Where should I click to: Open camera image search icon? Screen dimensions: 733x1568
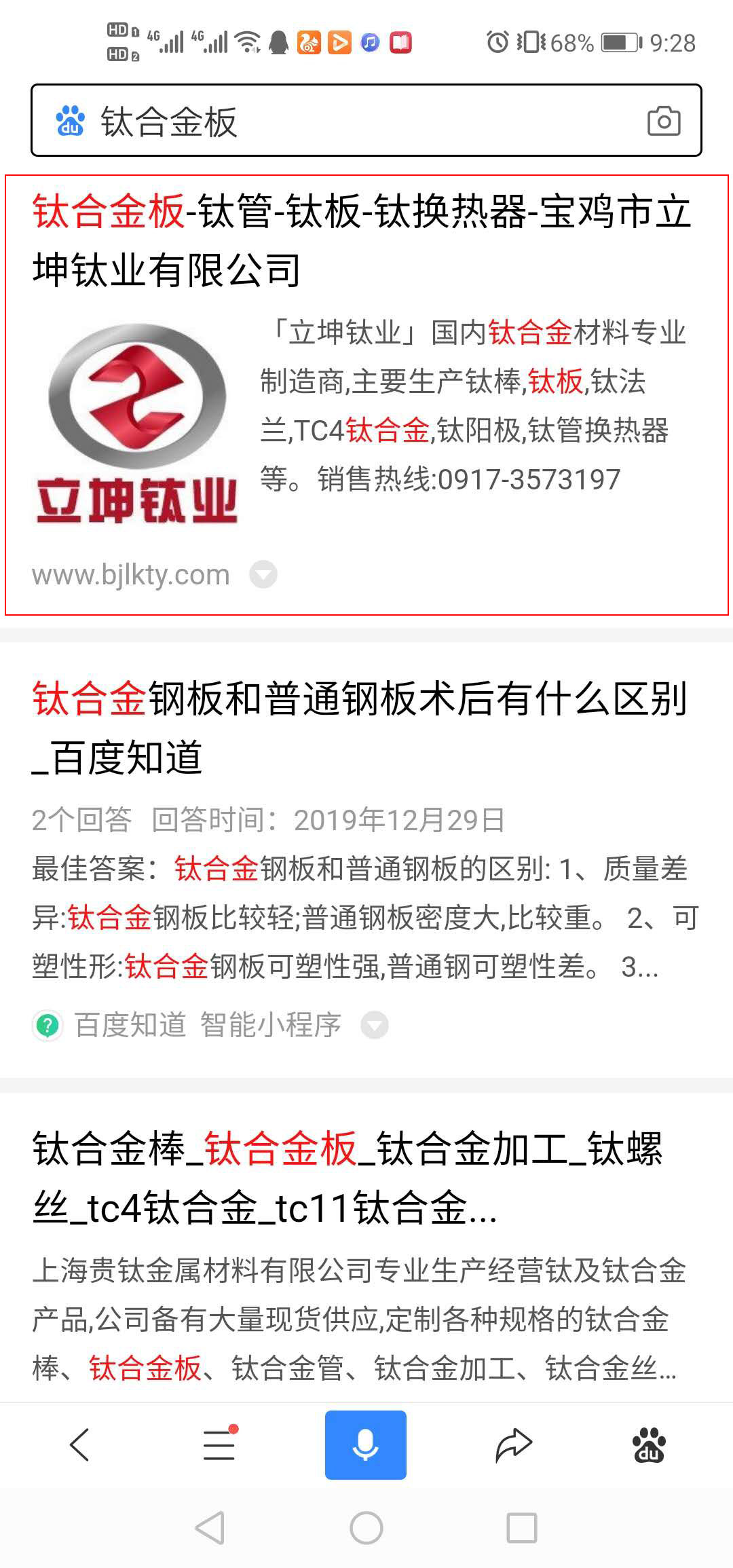pyautogui.click(x=664, y=122)
